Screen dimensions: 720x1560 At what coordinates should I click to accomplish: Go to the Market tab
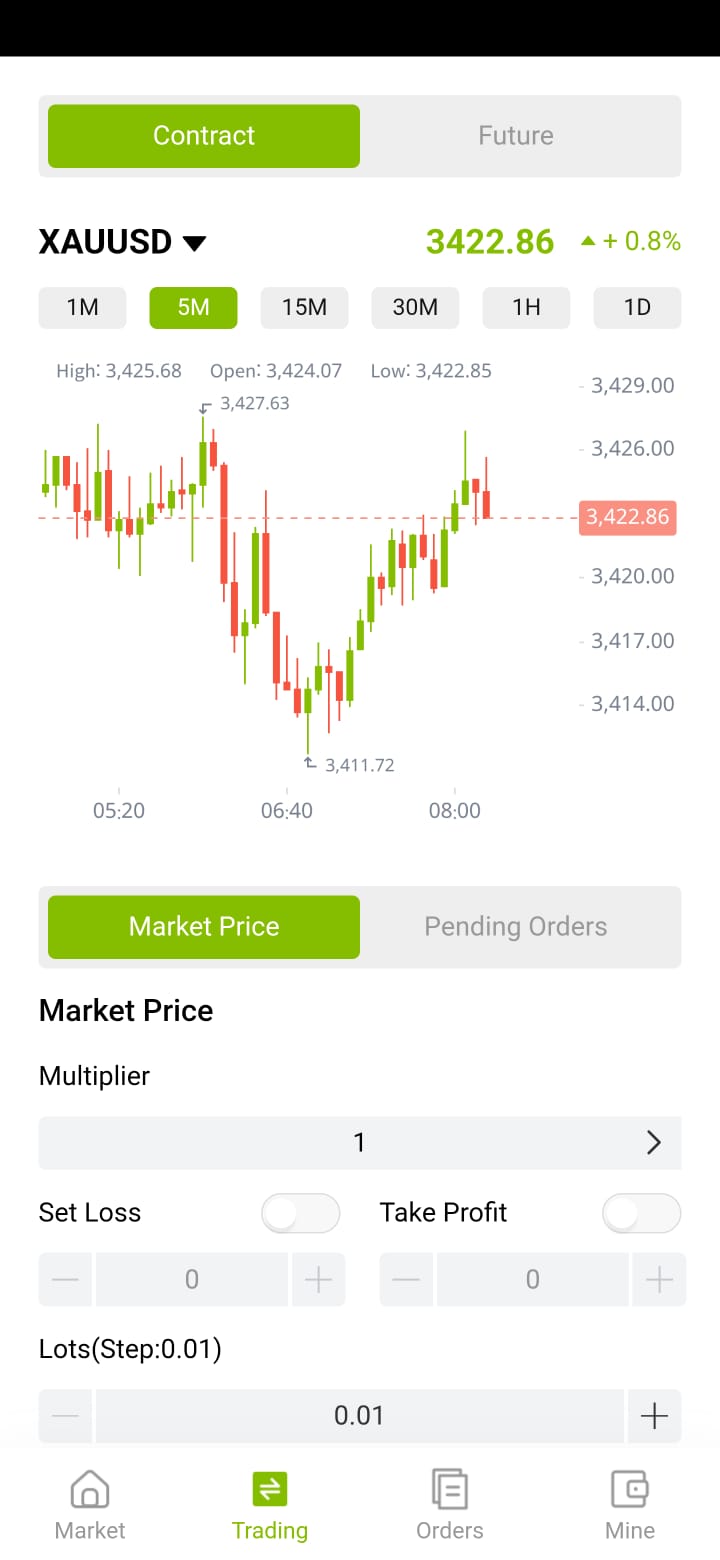[x=90, y=1505]
